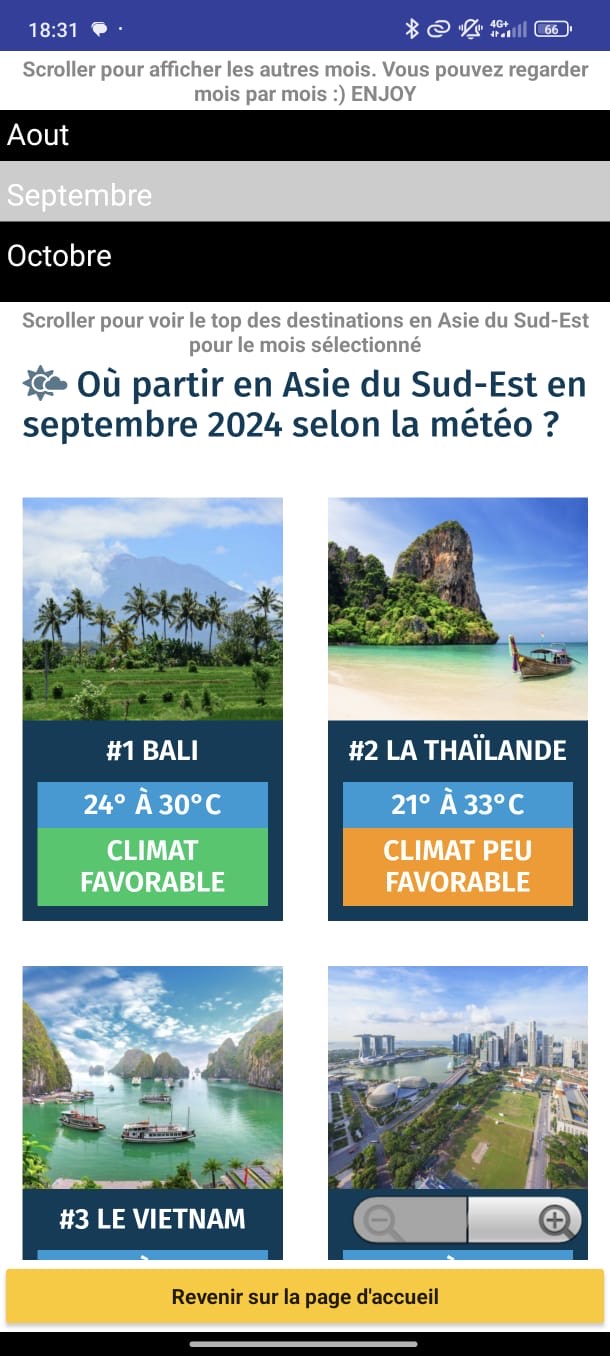The height and width of the screenshot is (1356, 610).
Task: Zoom out with the minus magnifier
Action: [383, 1220]
